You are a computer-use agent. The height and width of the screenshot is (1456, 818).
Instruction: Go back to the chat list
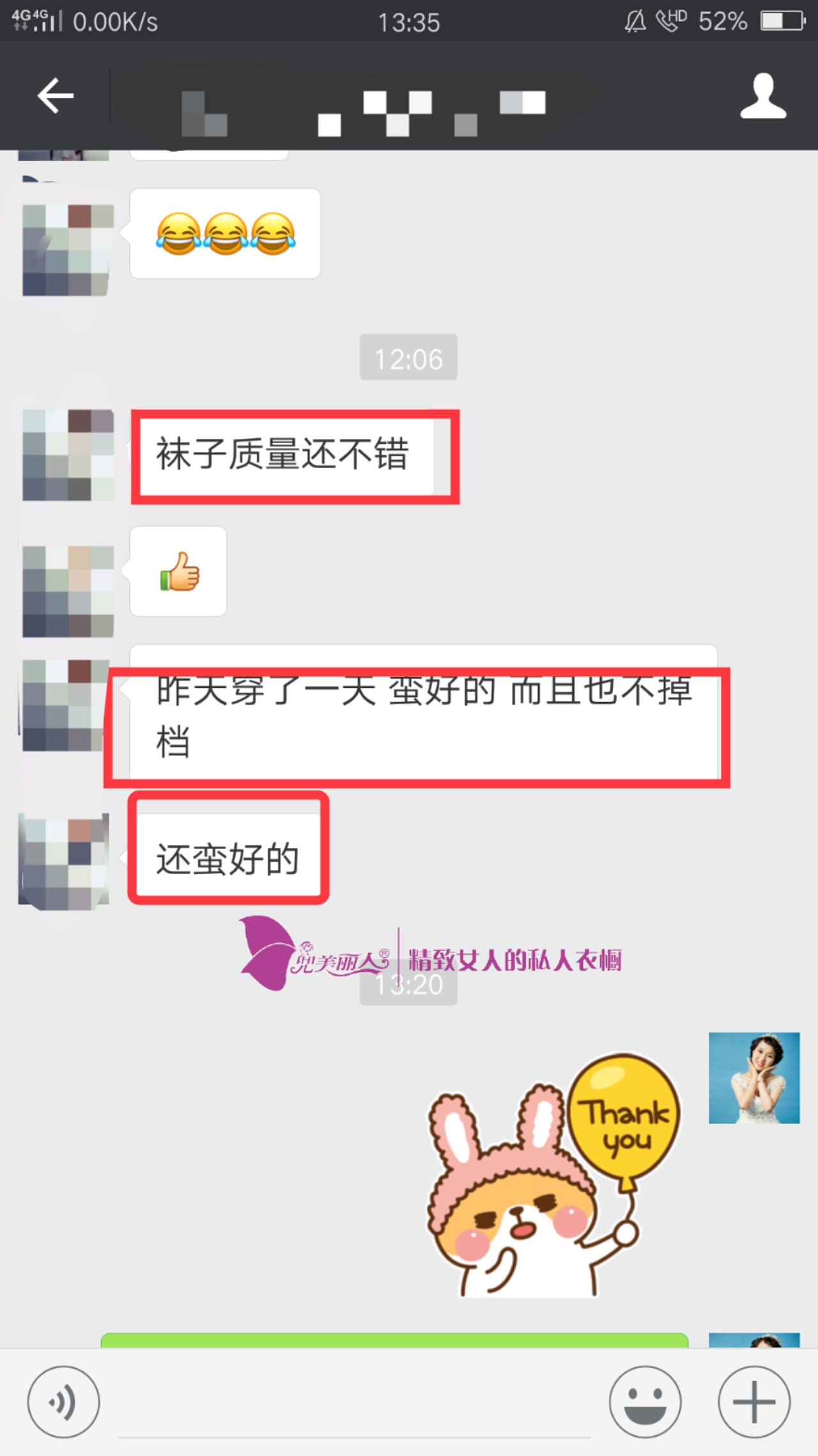(x=56, y=96)
